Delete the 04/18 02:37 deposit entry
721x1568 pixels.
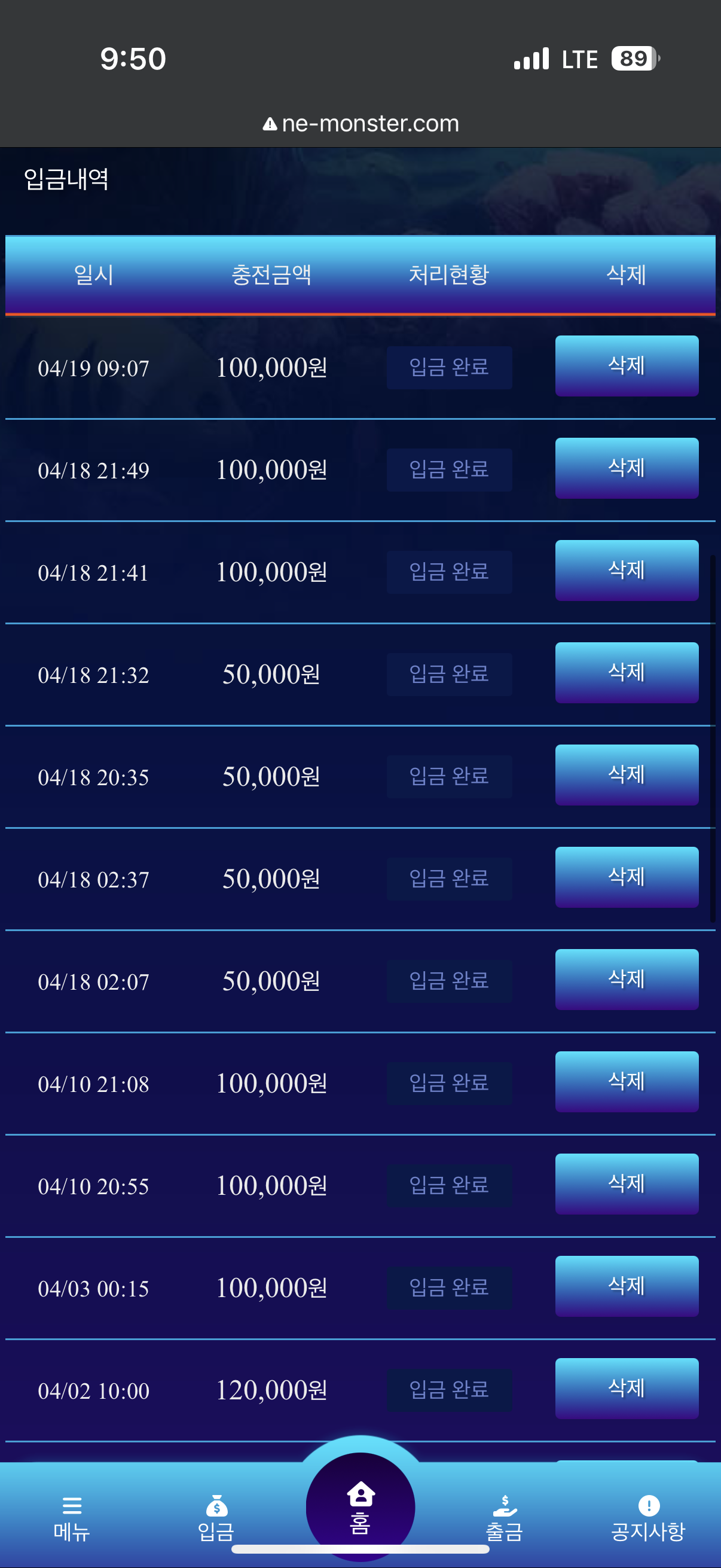tap(626, 877)
